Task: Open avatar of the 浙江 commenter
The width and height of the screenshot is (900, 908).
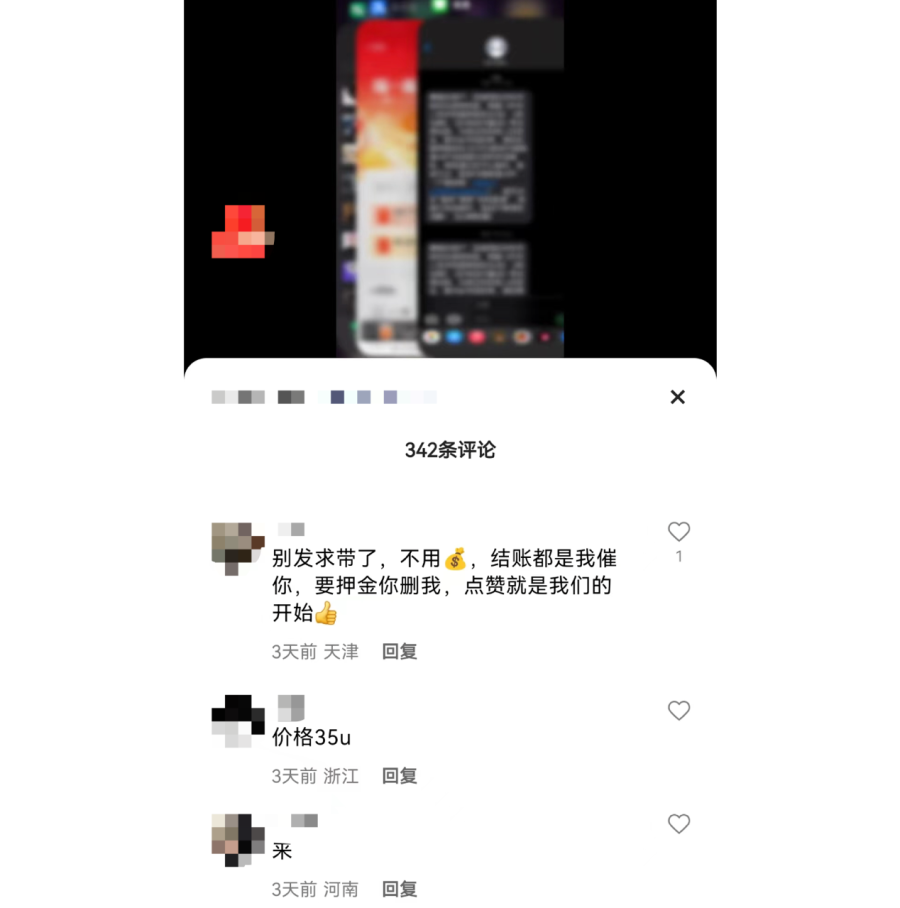Action: click(x=237, y=720)
